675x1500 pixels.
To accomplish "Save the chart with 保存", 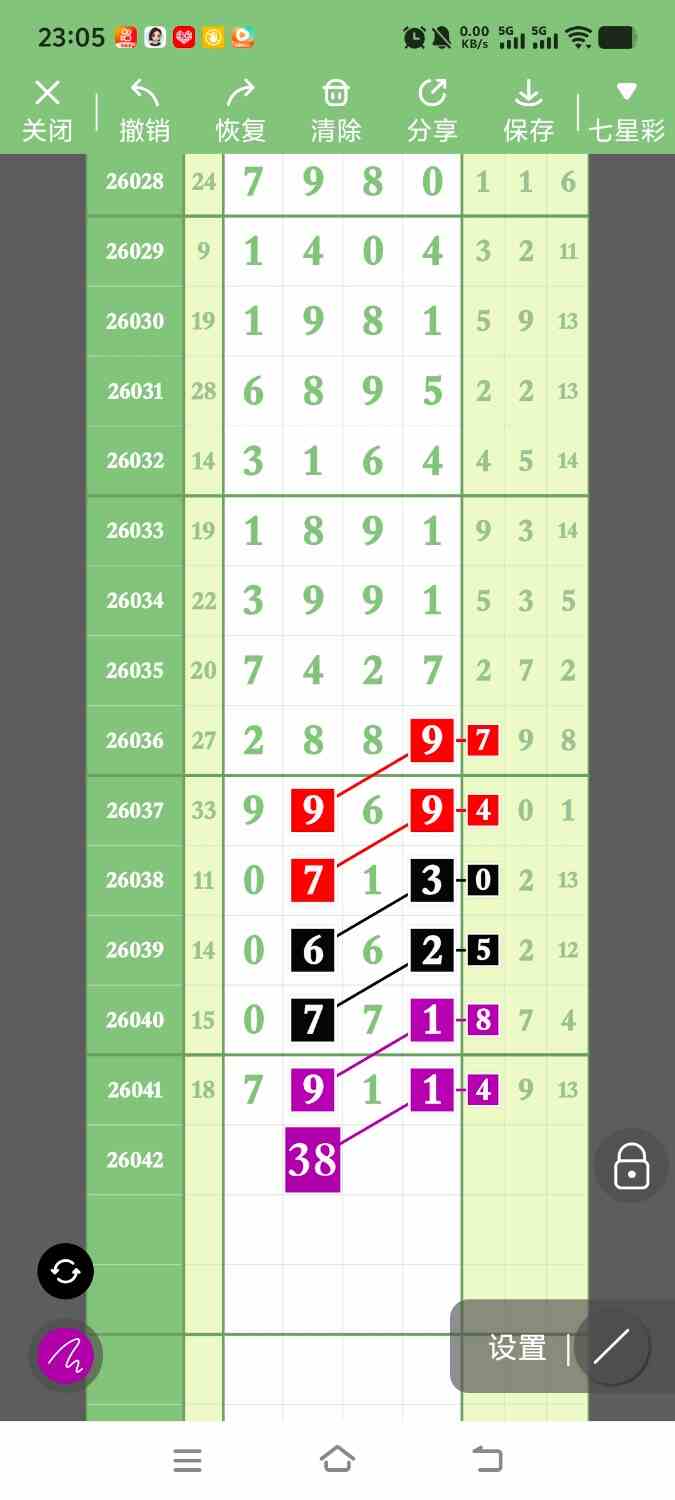I will point(528,111).
